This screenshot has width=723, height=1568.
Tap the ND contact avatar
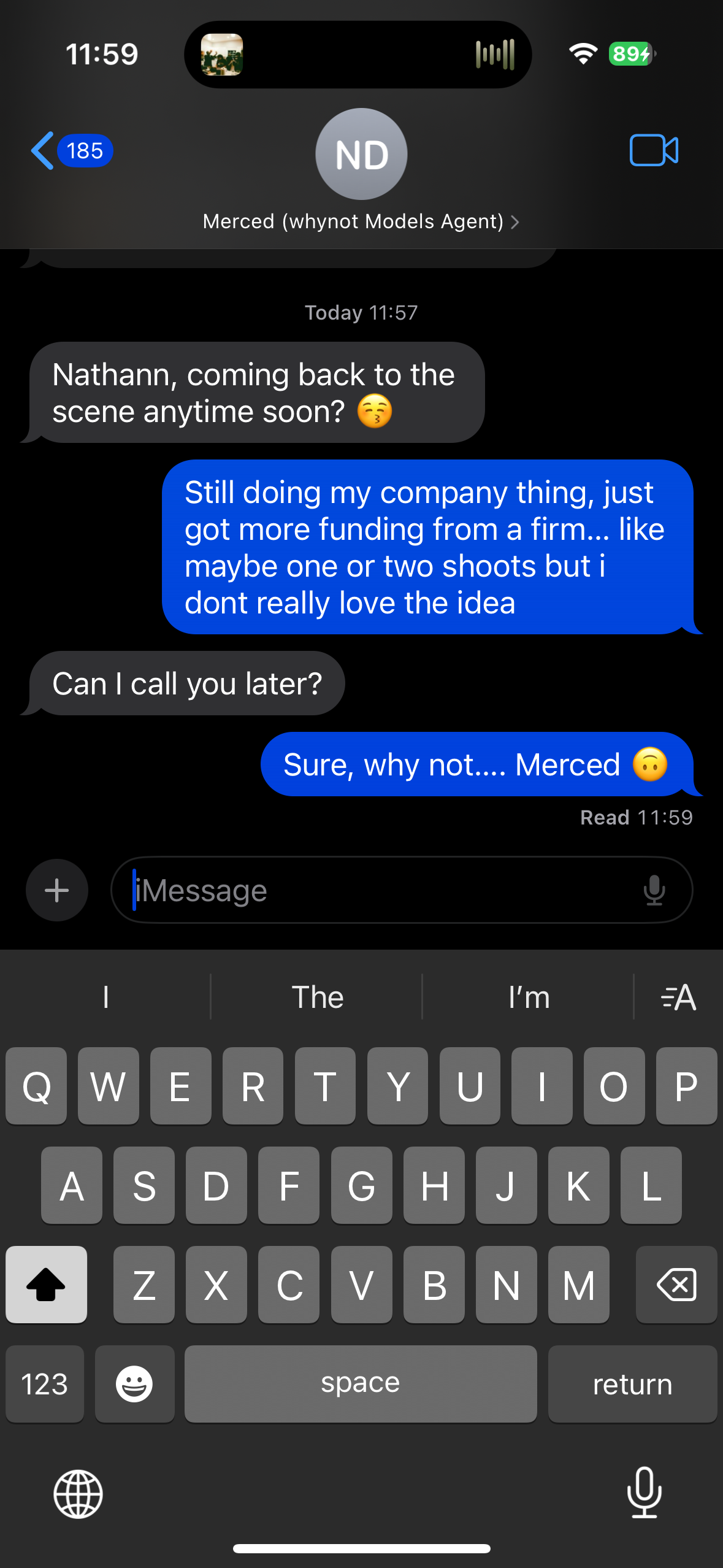click(361, 154)
